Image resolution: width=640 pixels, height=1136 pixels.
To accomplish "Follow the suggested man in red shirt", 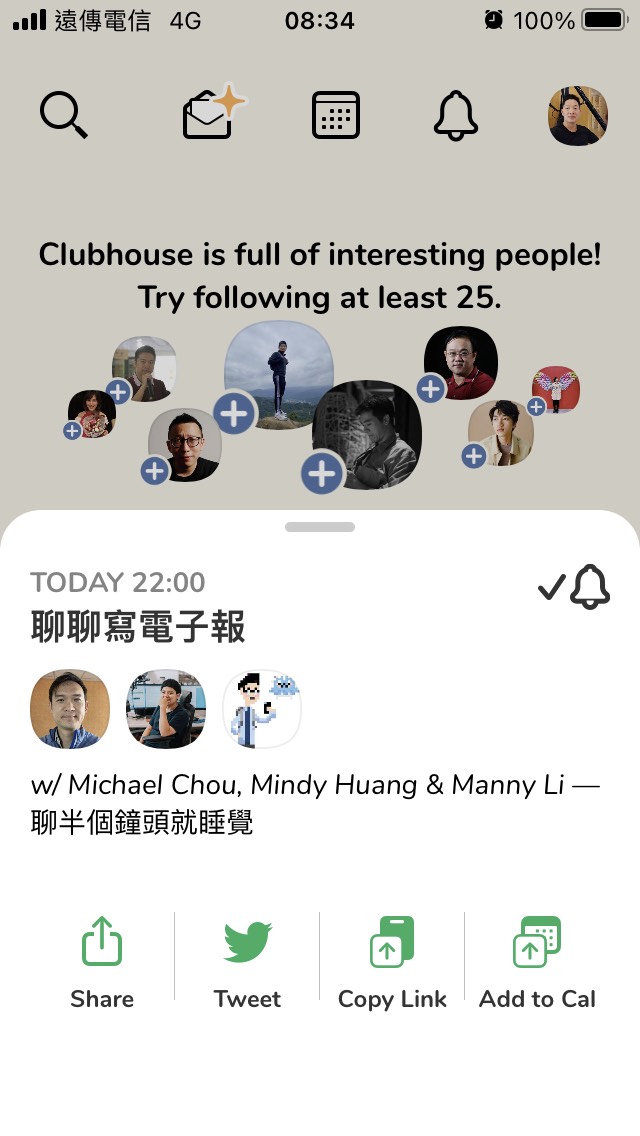I will 431,388.
